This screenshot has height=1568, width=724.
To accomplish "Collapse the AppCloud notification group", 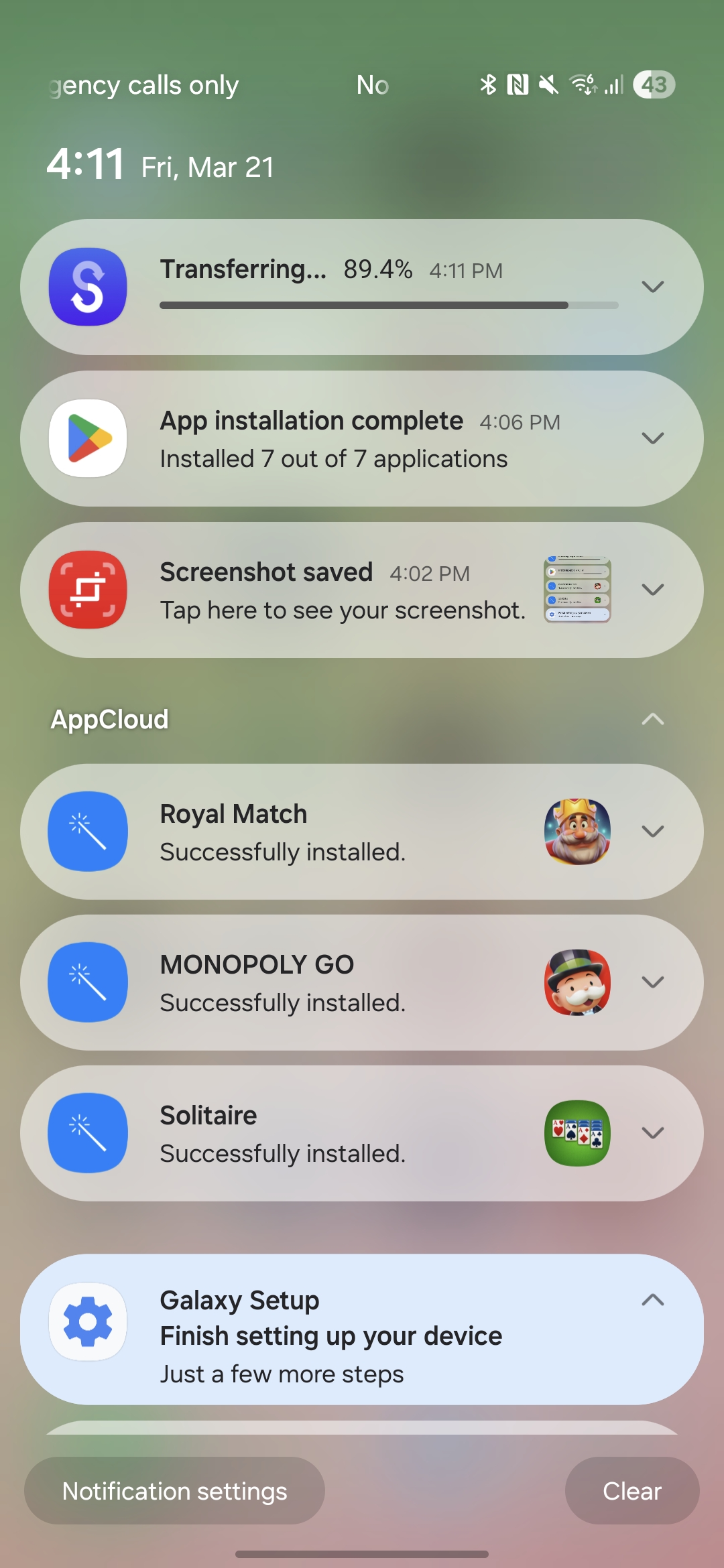I will (x=652, y=720).
